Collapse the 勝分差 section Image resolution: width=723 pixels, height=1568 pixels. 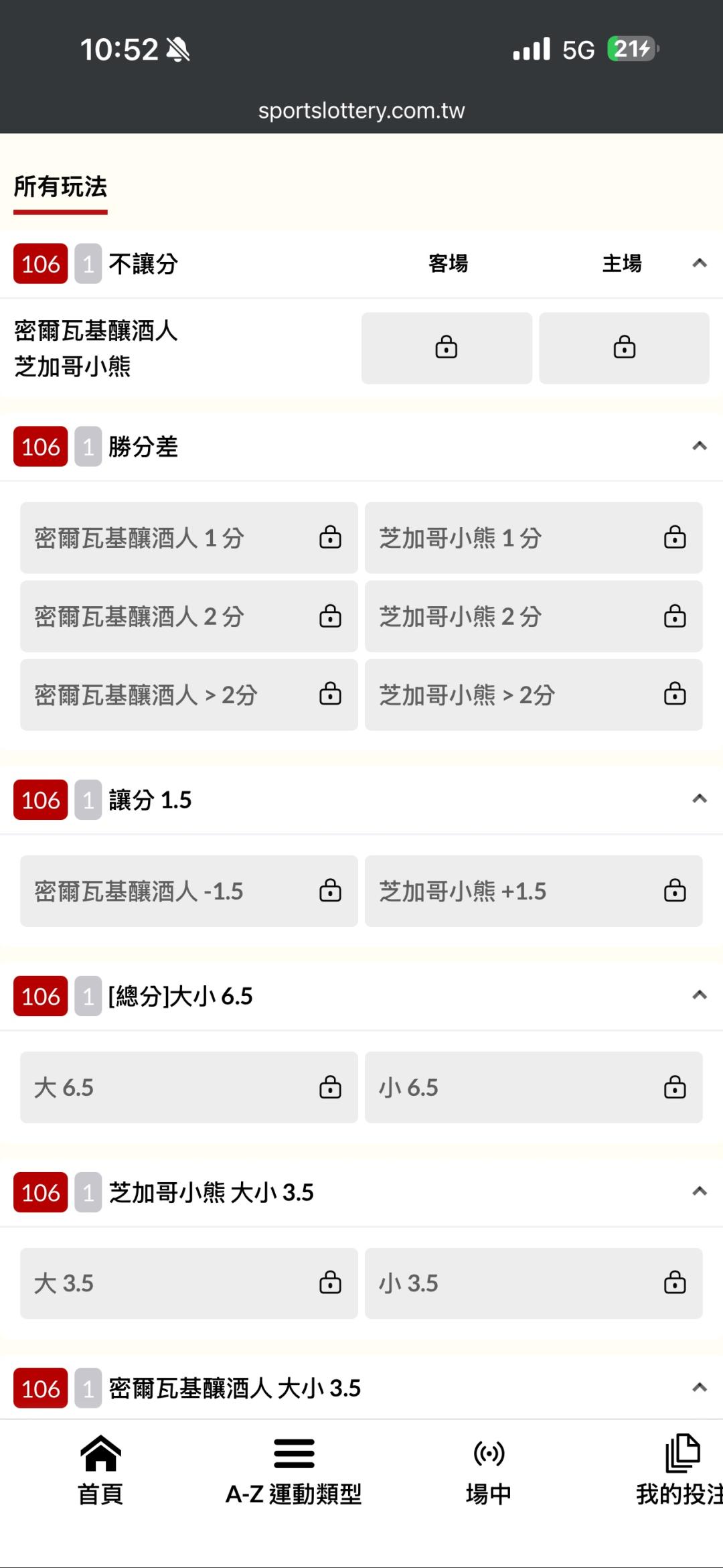pyautogui.click(x=699, y=446)
